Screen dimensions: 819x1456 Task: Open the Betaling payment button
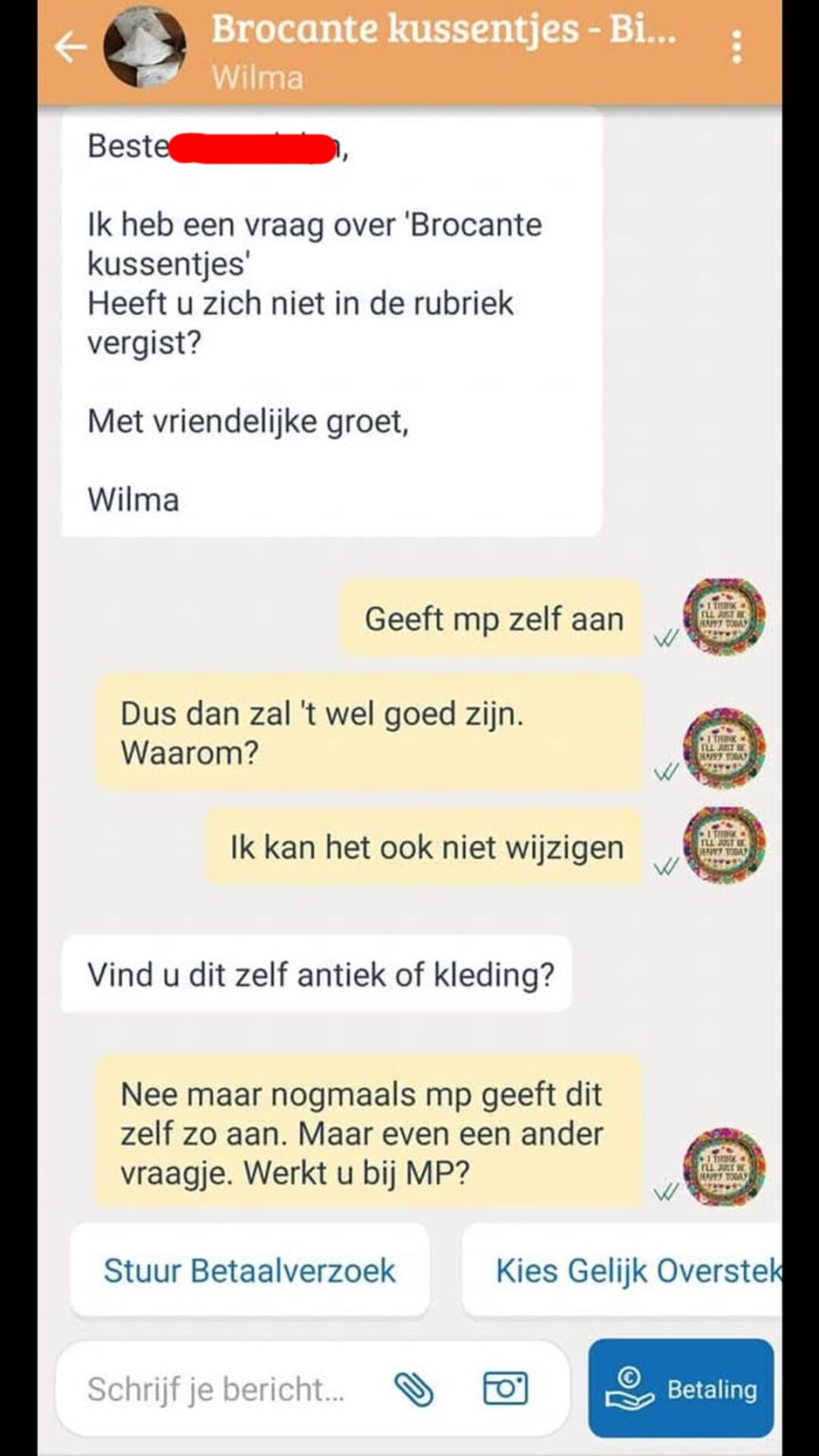(680, 1388)
